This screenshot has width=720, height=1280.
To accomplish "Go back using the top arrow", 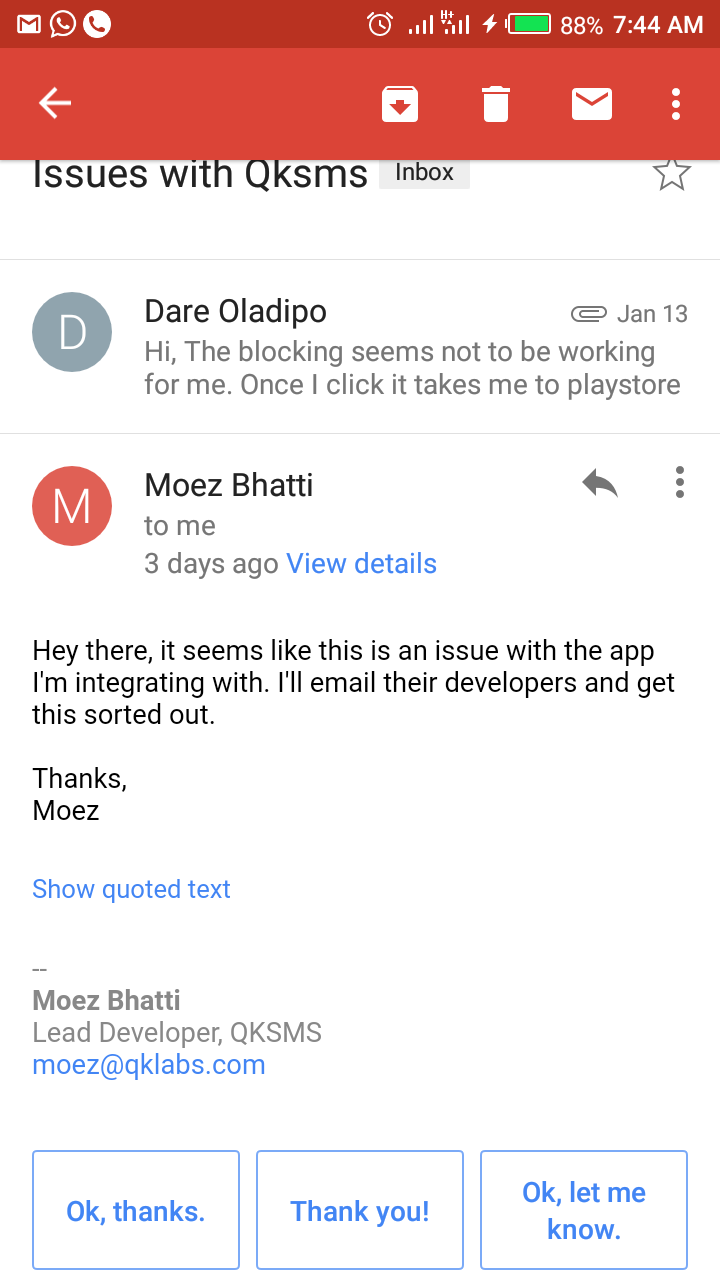I will pyautogui.click(x=55, y=103).
